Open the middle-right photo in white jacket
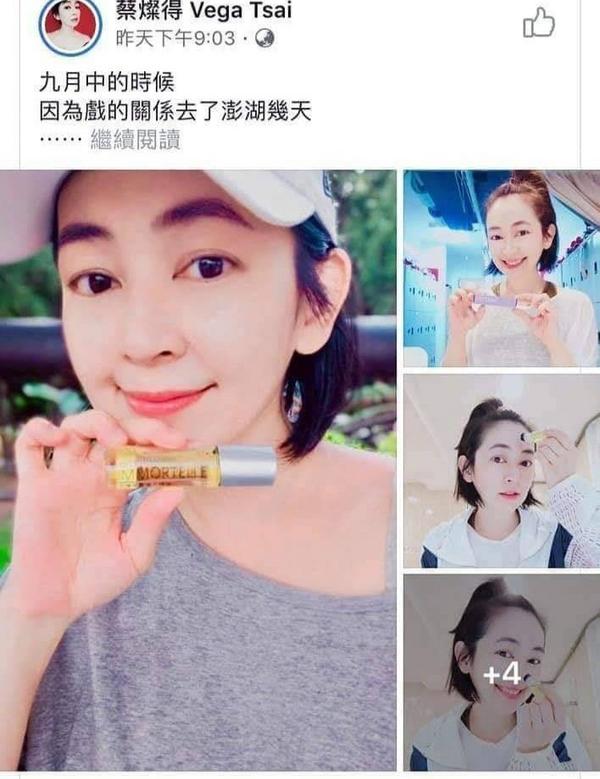The image size is (600, 779). pyautogui.click(x=501, y=472)
